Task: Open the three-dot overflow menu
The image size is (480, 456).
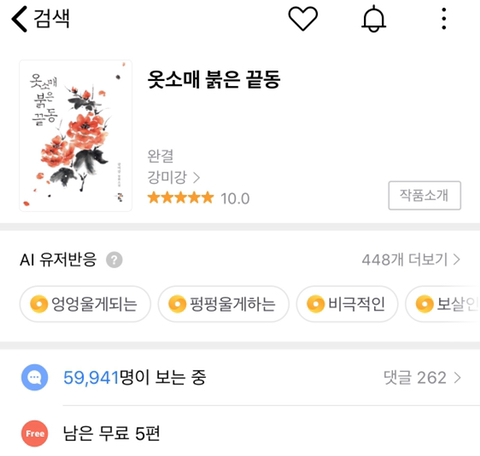Action: [444, 19]
